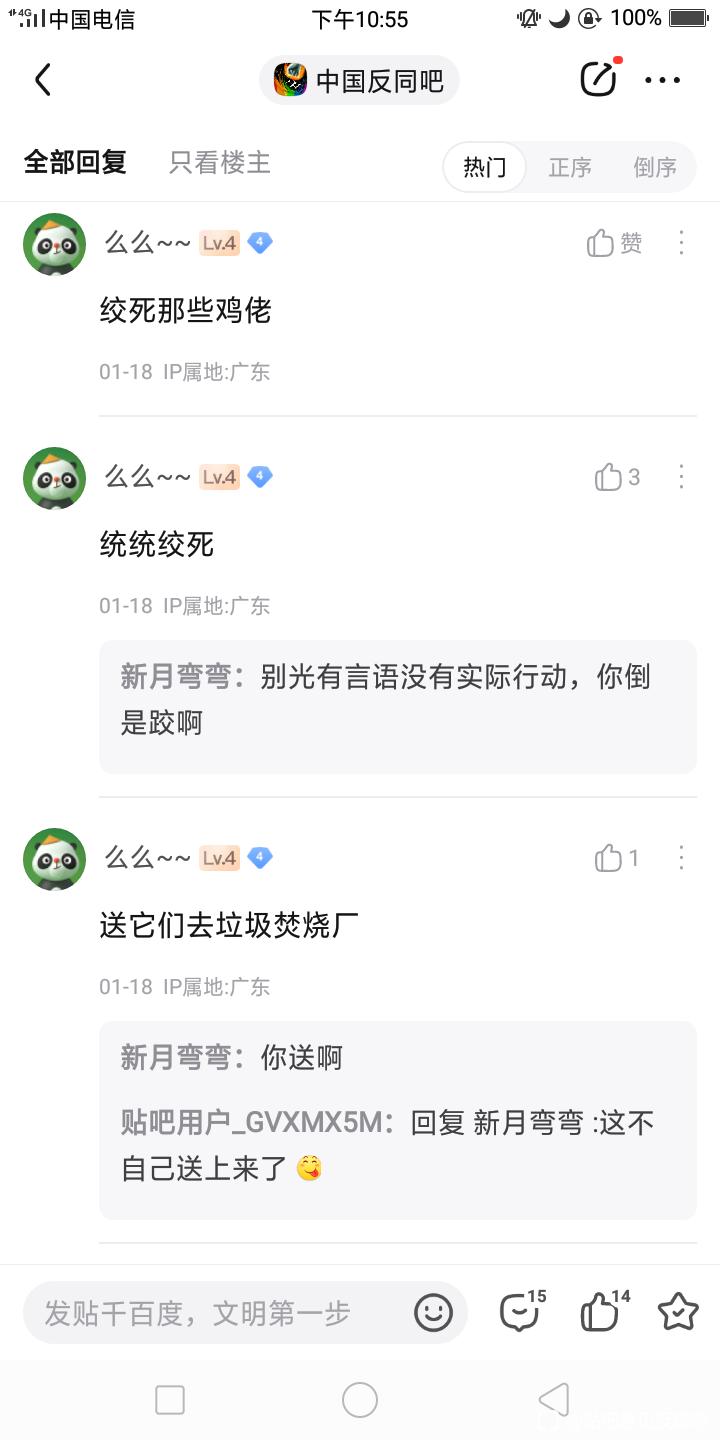Show only 只看楼主 replies
The image size is (720, 1440).
click(x=220, y=163)
